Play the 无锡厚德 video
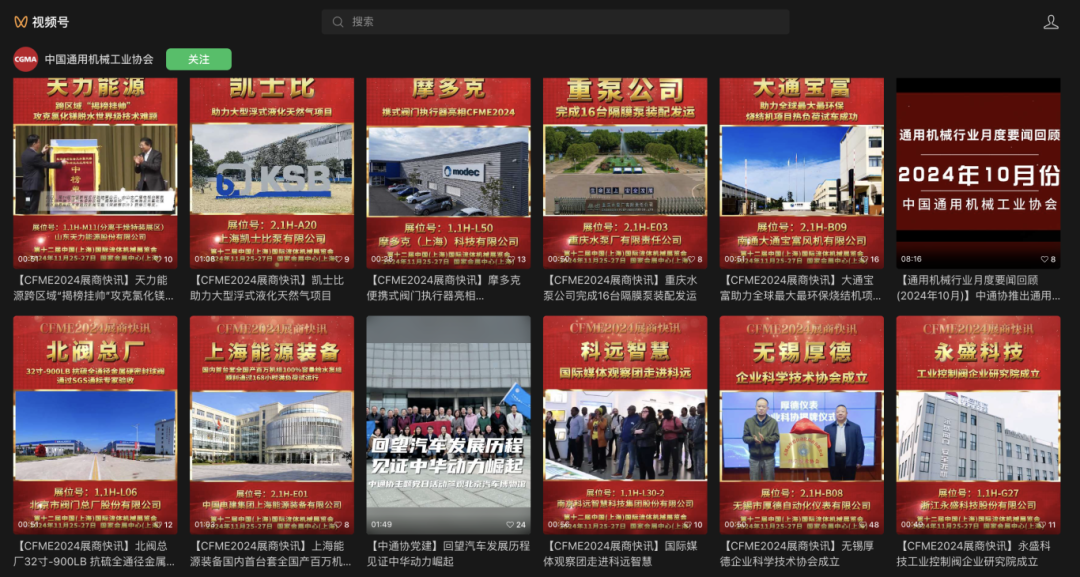Image resolution: width=1080 pixels, height=577 pixels. (801, 424)
